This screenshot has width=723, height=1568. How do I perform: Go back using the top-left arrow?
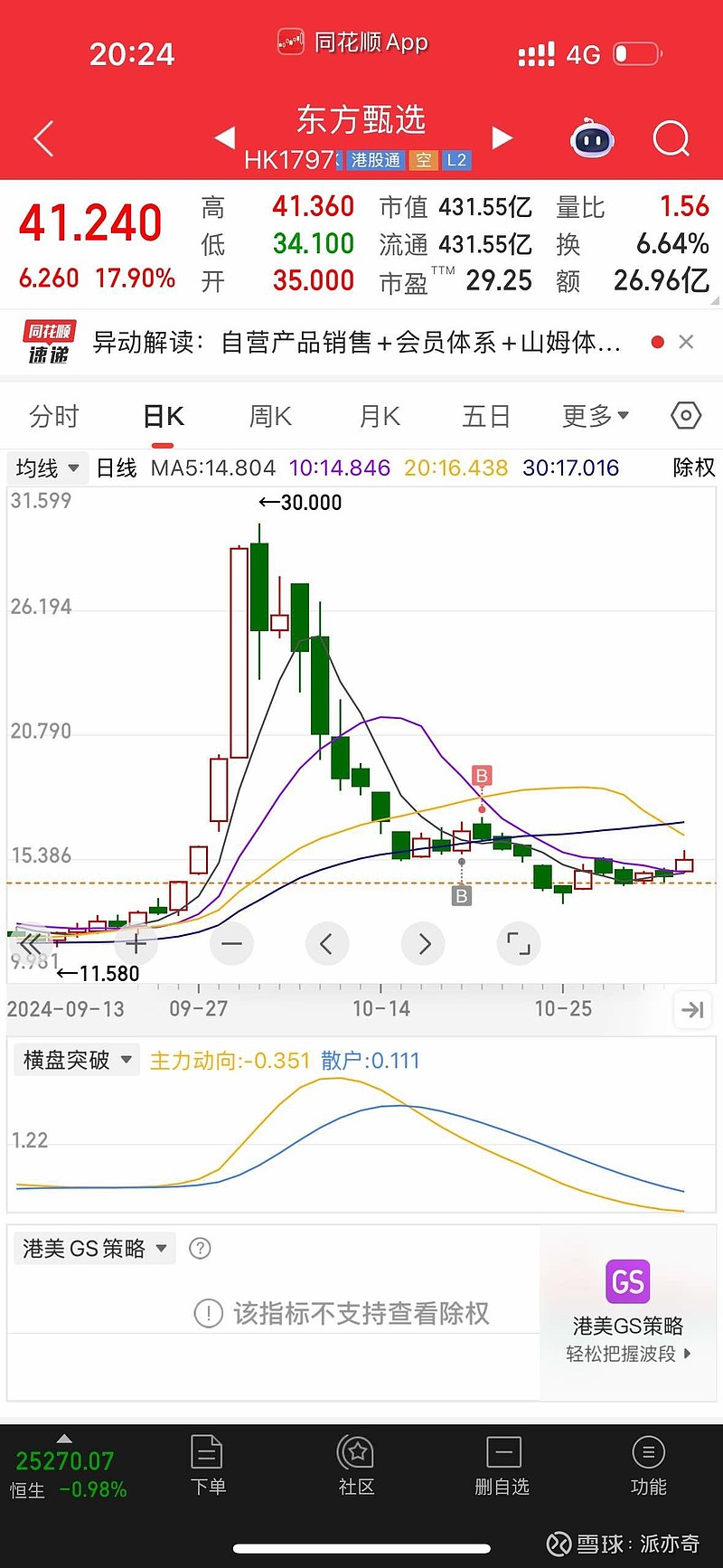[43, 139]
